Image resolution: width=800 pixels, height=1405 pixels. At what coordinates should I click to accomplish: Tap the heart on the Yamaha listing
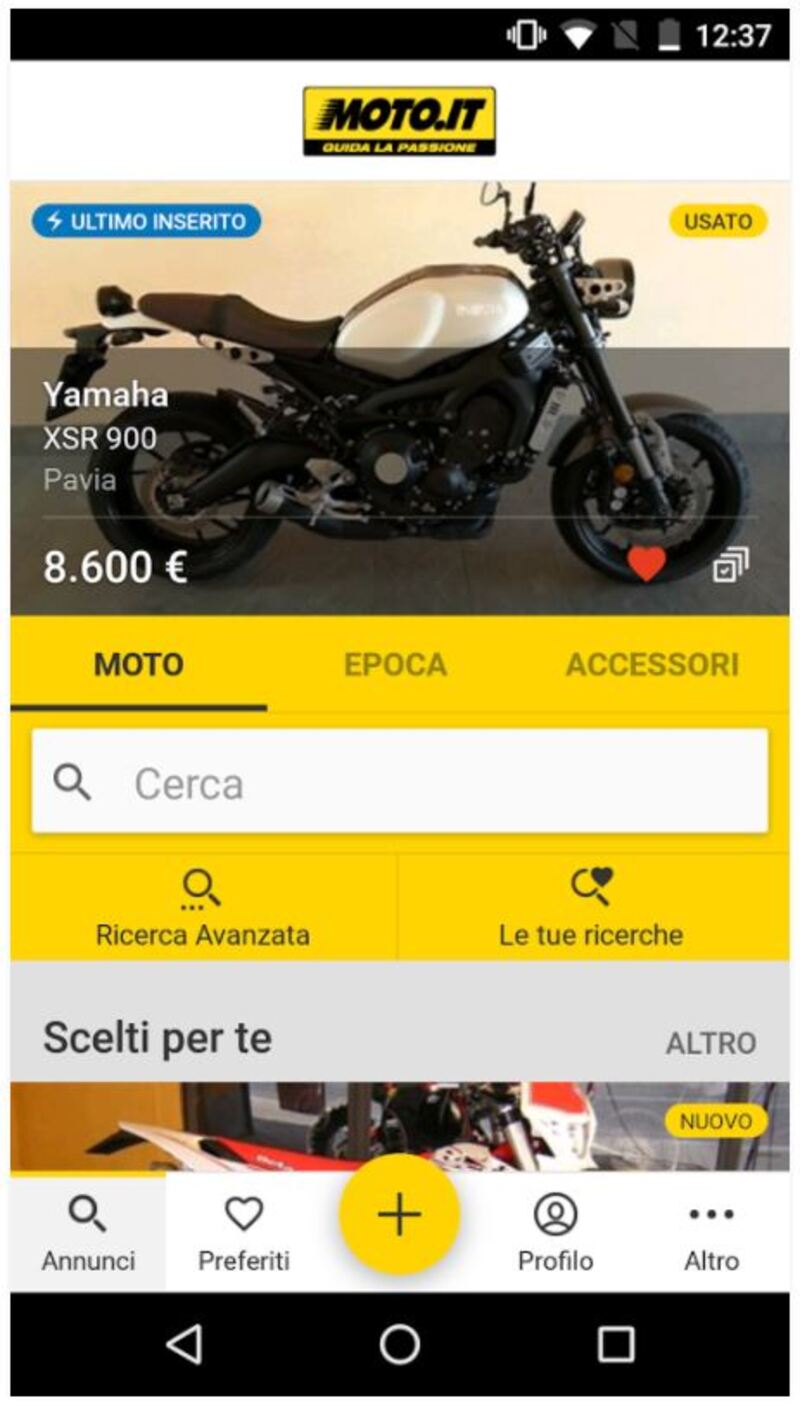point(646,564)
